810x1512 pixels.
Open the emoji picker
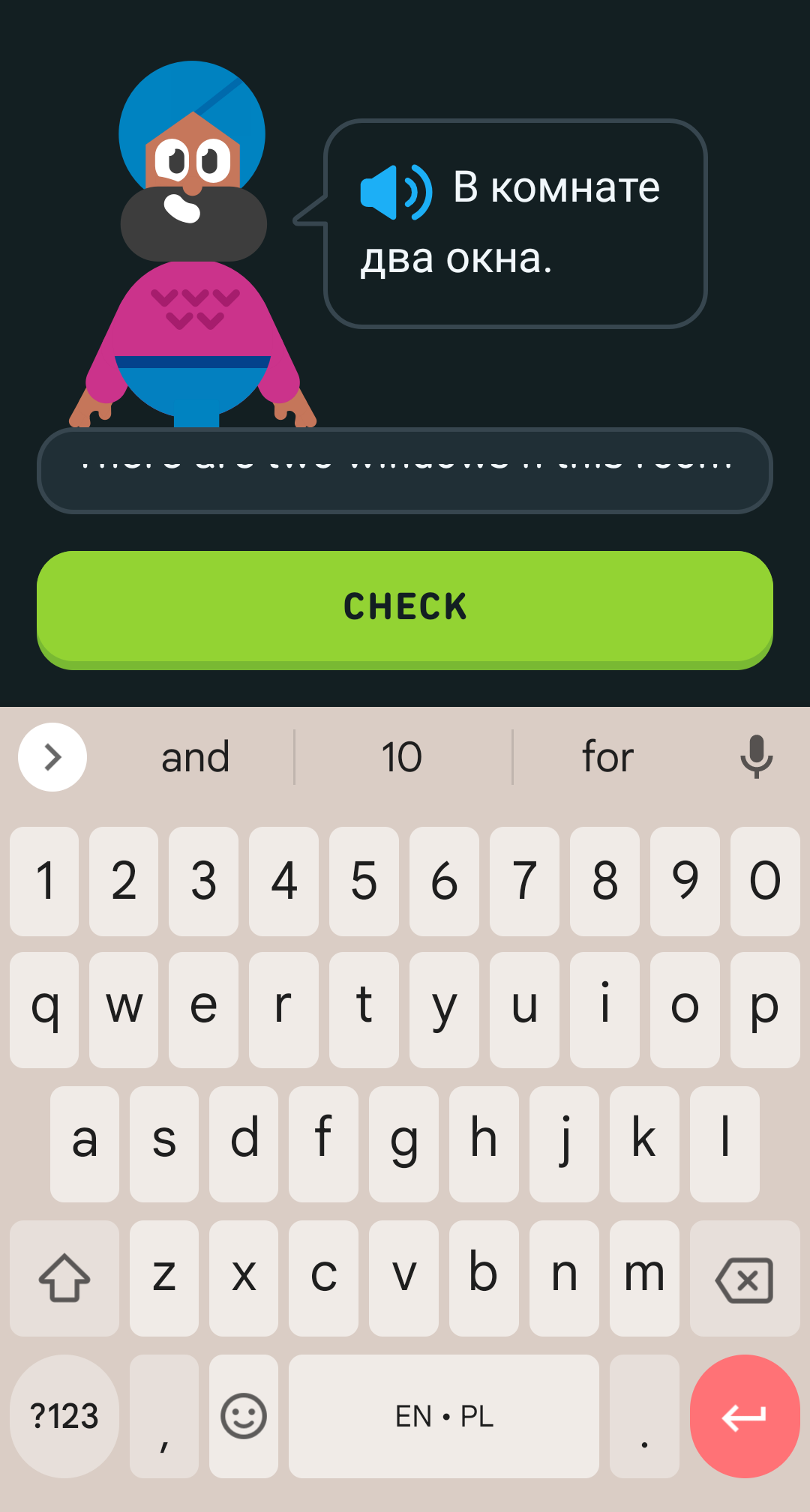pos(244,1416)
